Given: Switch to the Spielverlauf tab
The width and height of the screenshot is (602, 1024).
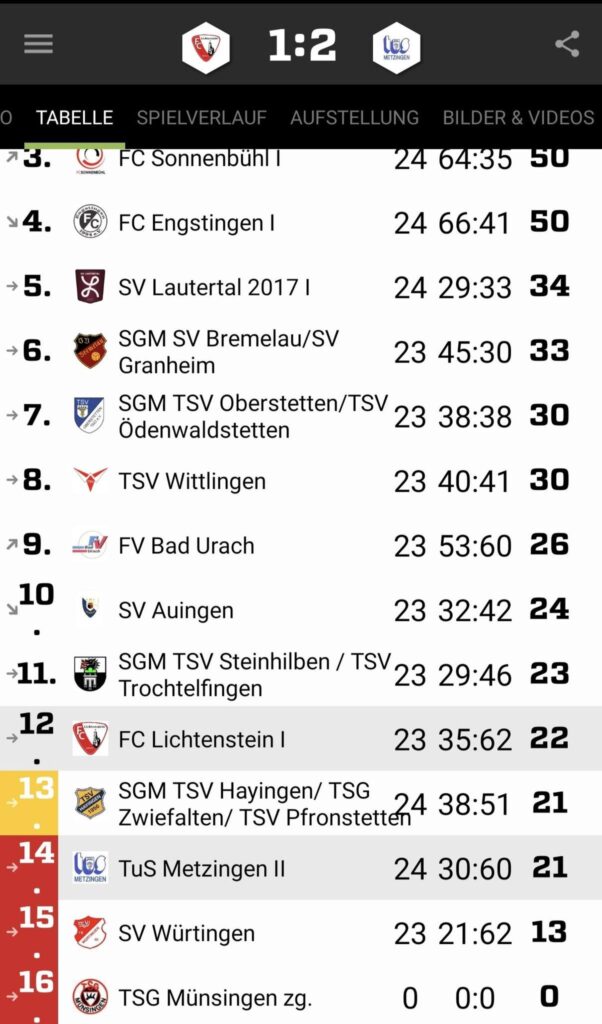Looking at the screenshot, I should click(202, 118).
